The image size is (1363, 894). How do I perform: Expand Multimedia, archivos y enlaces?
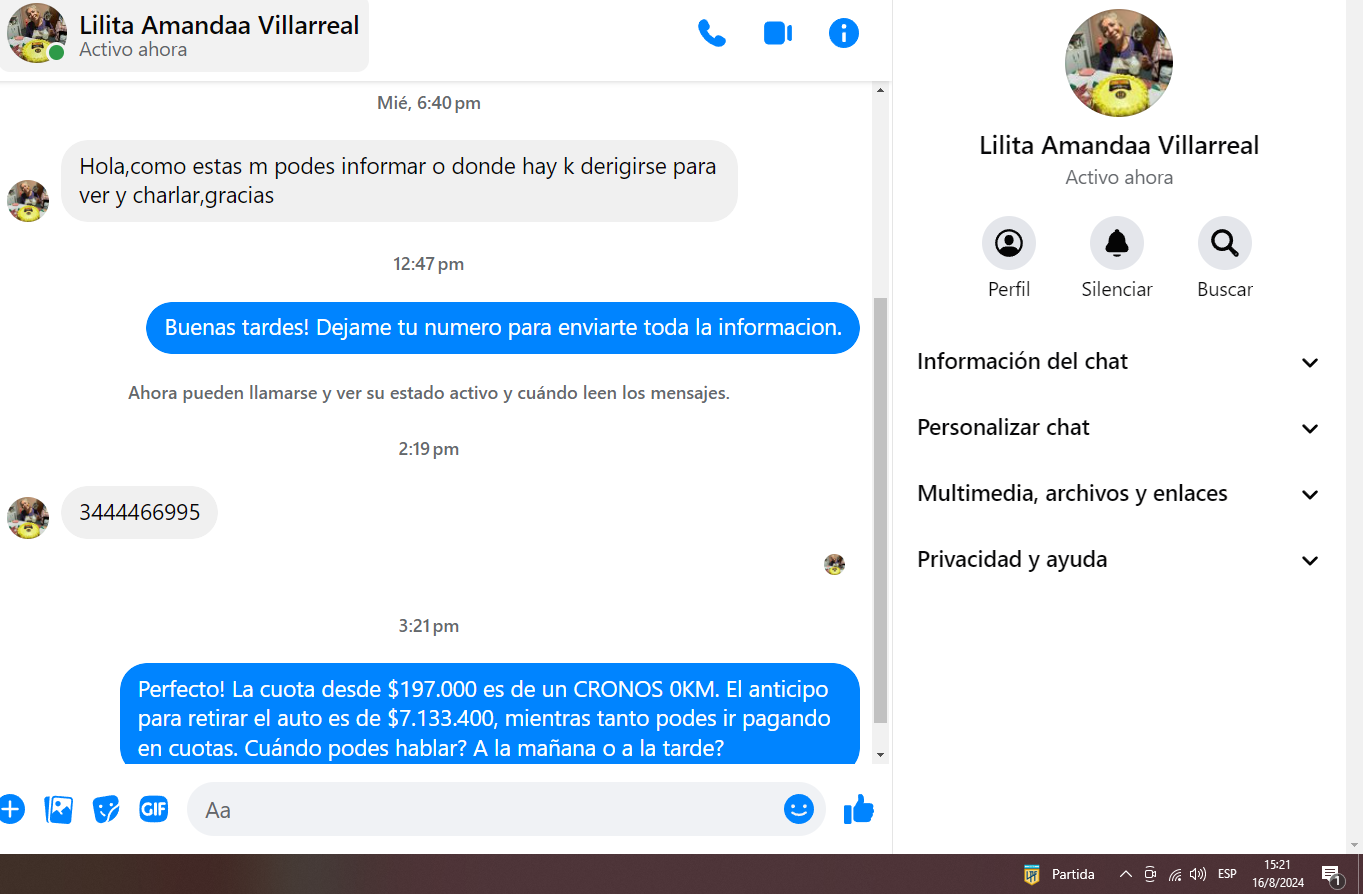[1118, 494]
